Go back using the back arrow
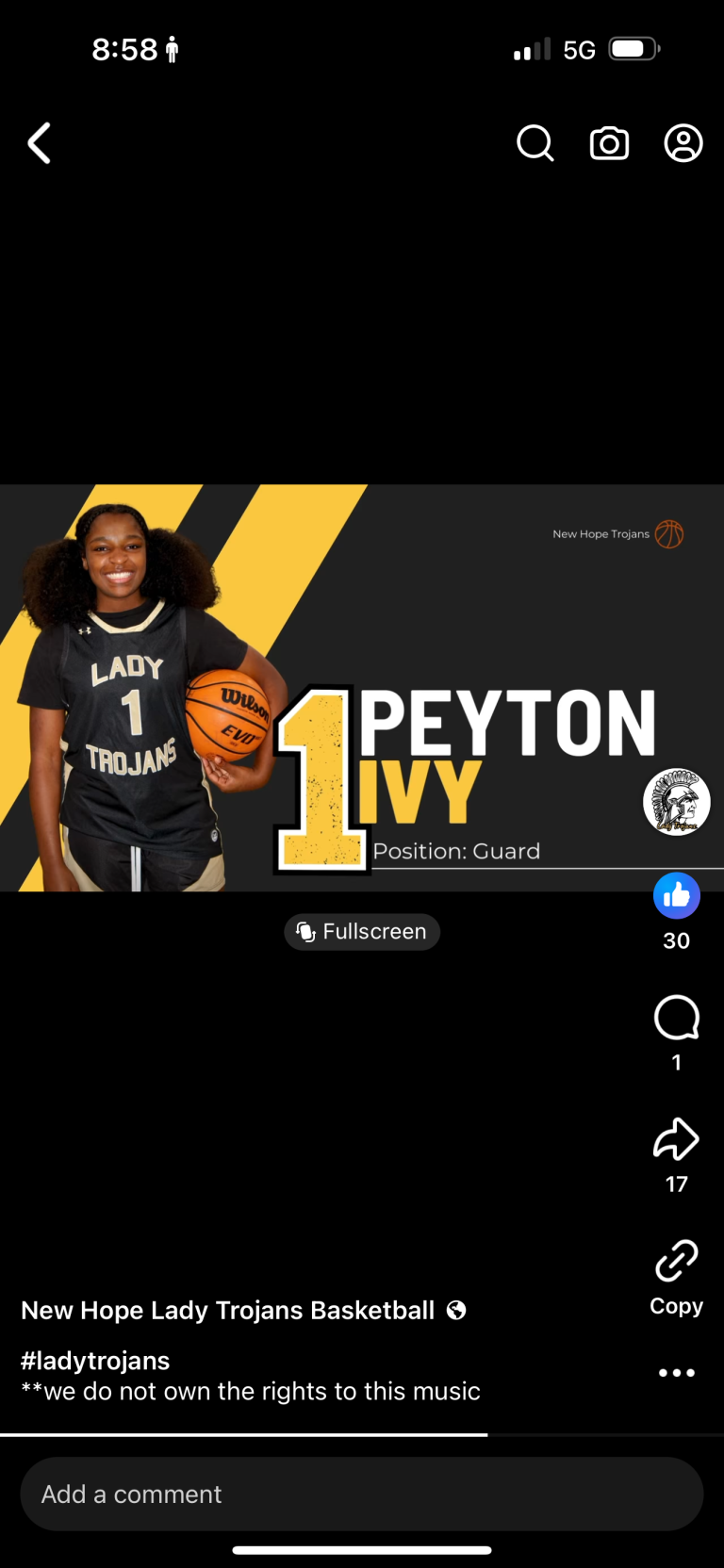This screenshot has height=1568, width=724. tap(40, 143)
